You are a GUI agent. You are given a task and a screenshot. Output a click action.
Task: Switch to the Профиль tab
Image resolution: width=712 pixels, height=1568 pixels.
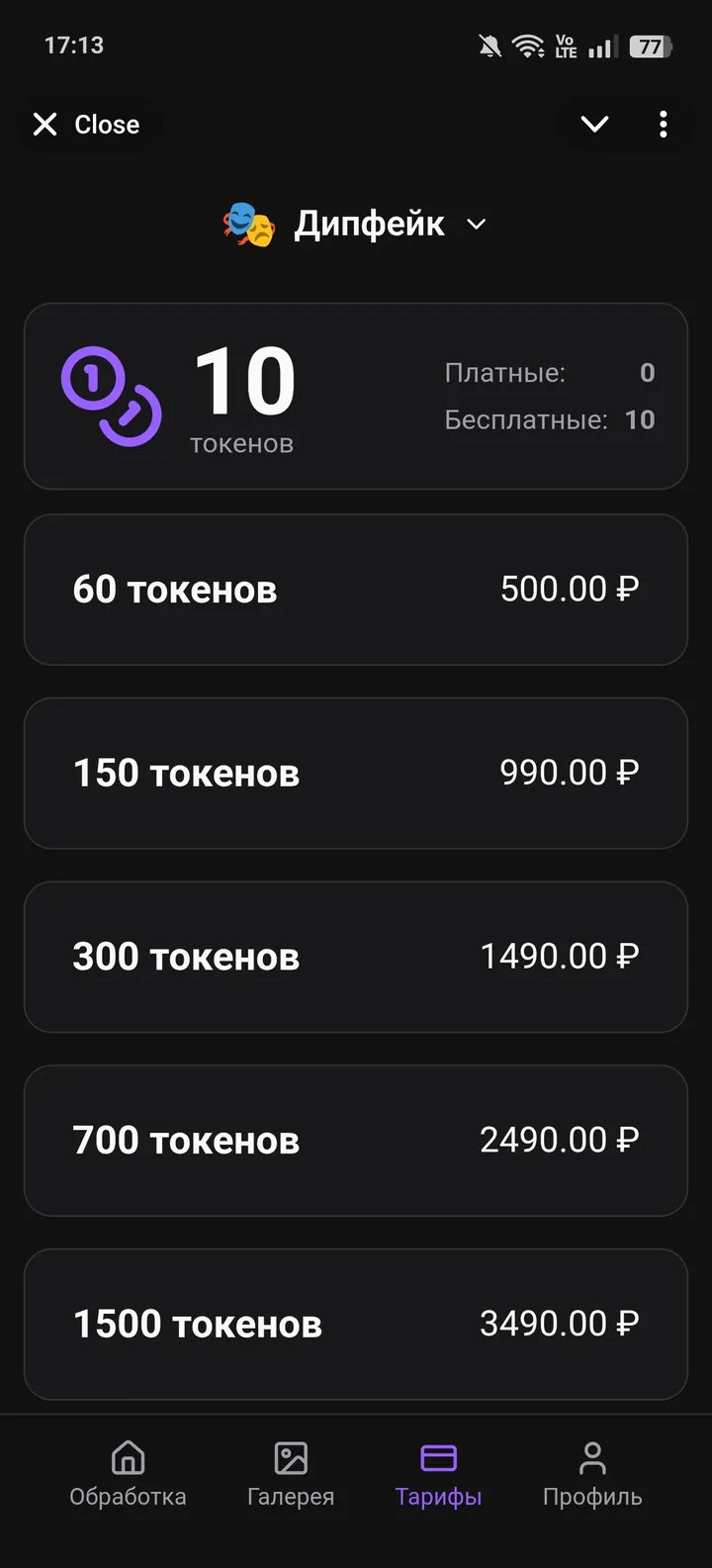click(591, 1479)
